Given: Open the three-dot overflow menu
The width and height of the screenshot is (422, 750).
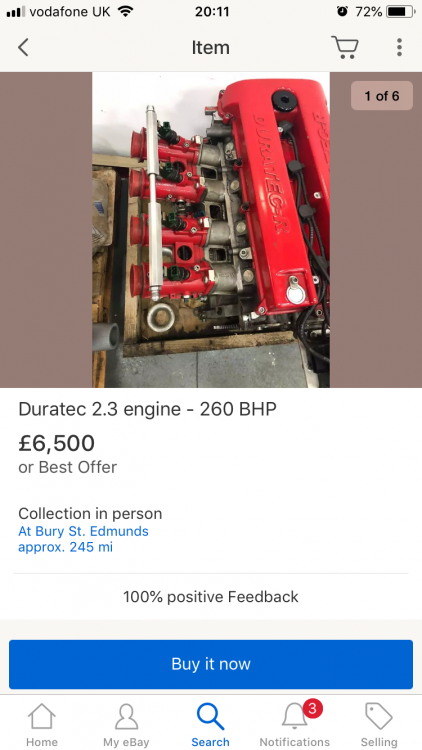Looking at the screenshot, I should click(x=399, y=47).
